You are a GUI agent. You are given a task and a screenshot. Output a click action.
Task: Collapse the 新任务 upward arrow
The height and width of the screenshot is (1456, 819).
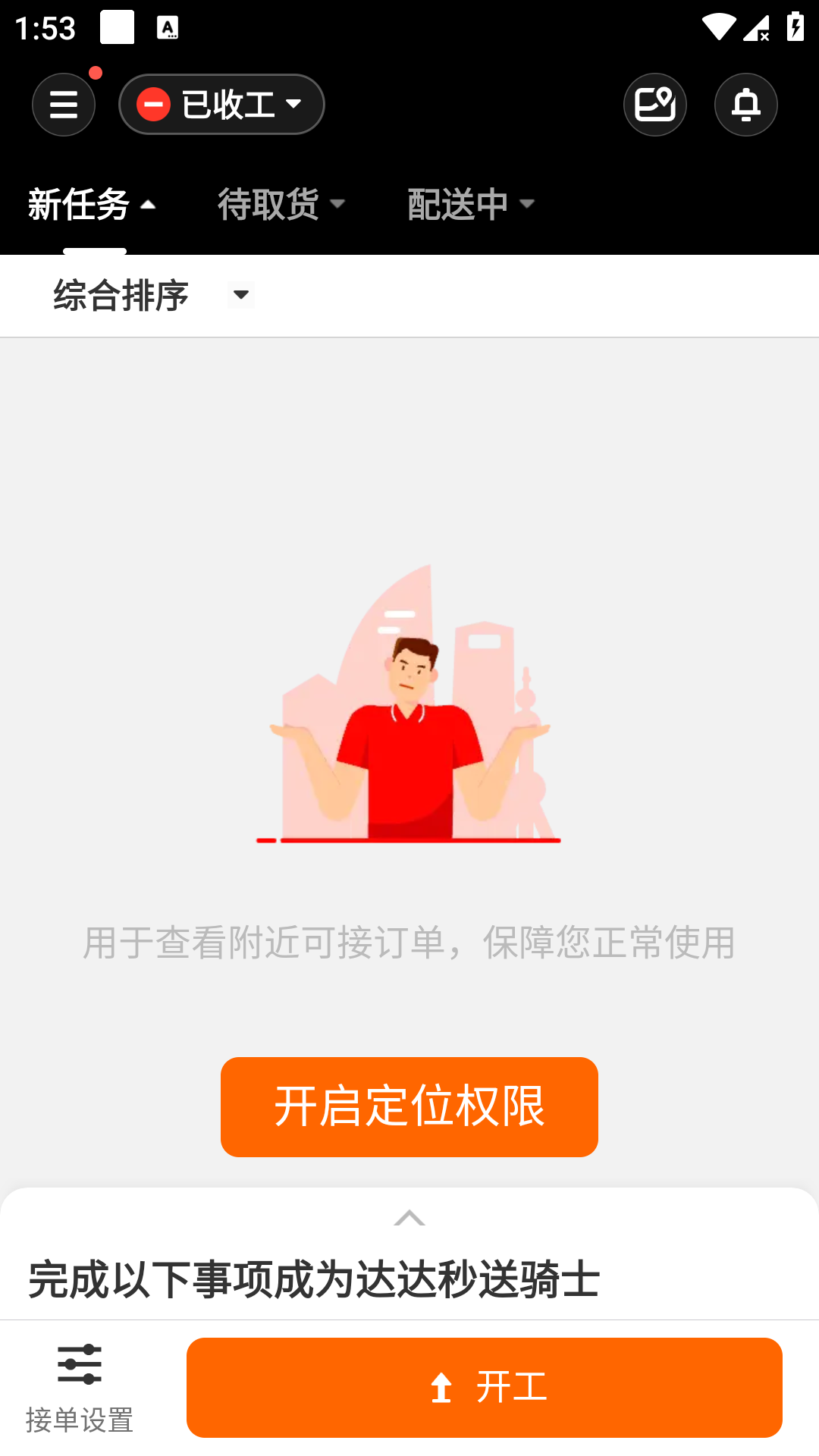pyautogui.click(x=149, y=205)
